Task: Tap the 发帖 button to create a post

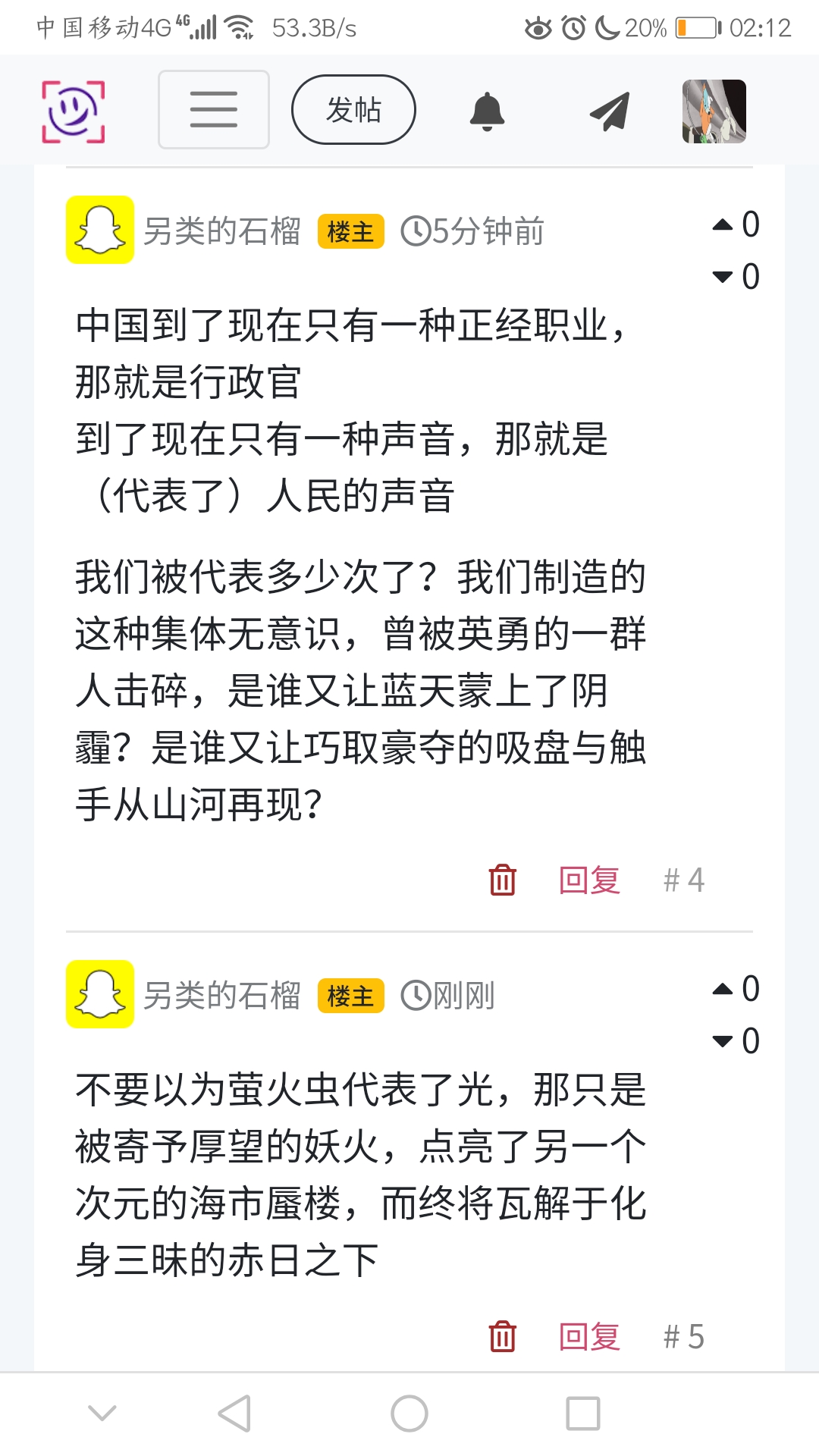Action: click(x=353, y=110)
